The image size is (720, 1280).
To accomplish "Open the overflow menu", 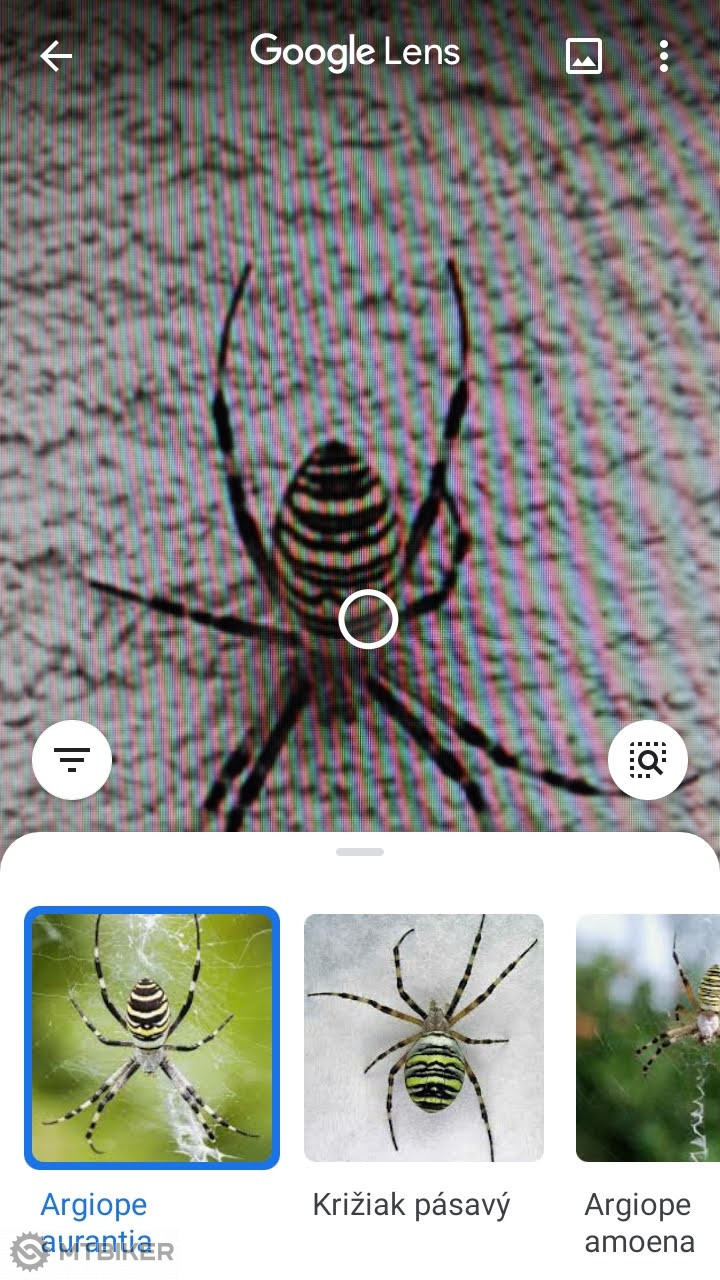I will click(x=664, y=56).
